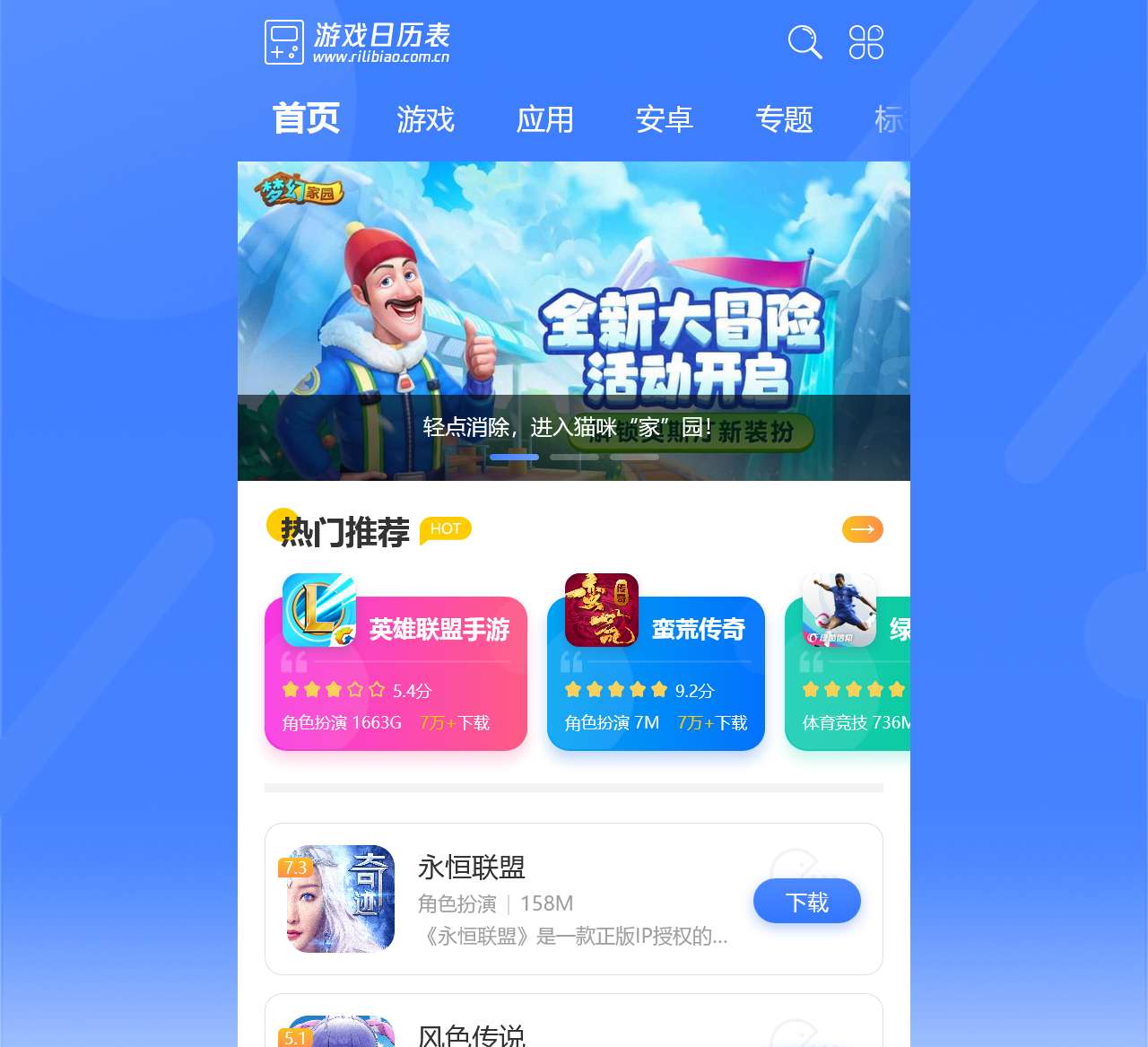Switch to the 专题 tab

pyautogui.click(x=784, y=118)
